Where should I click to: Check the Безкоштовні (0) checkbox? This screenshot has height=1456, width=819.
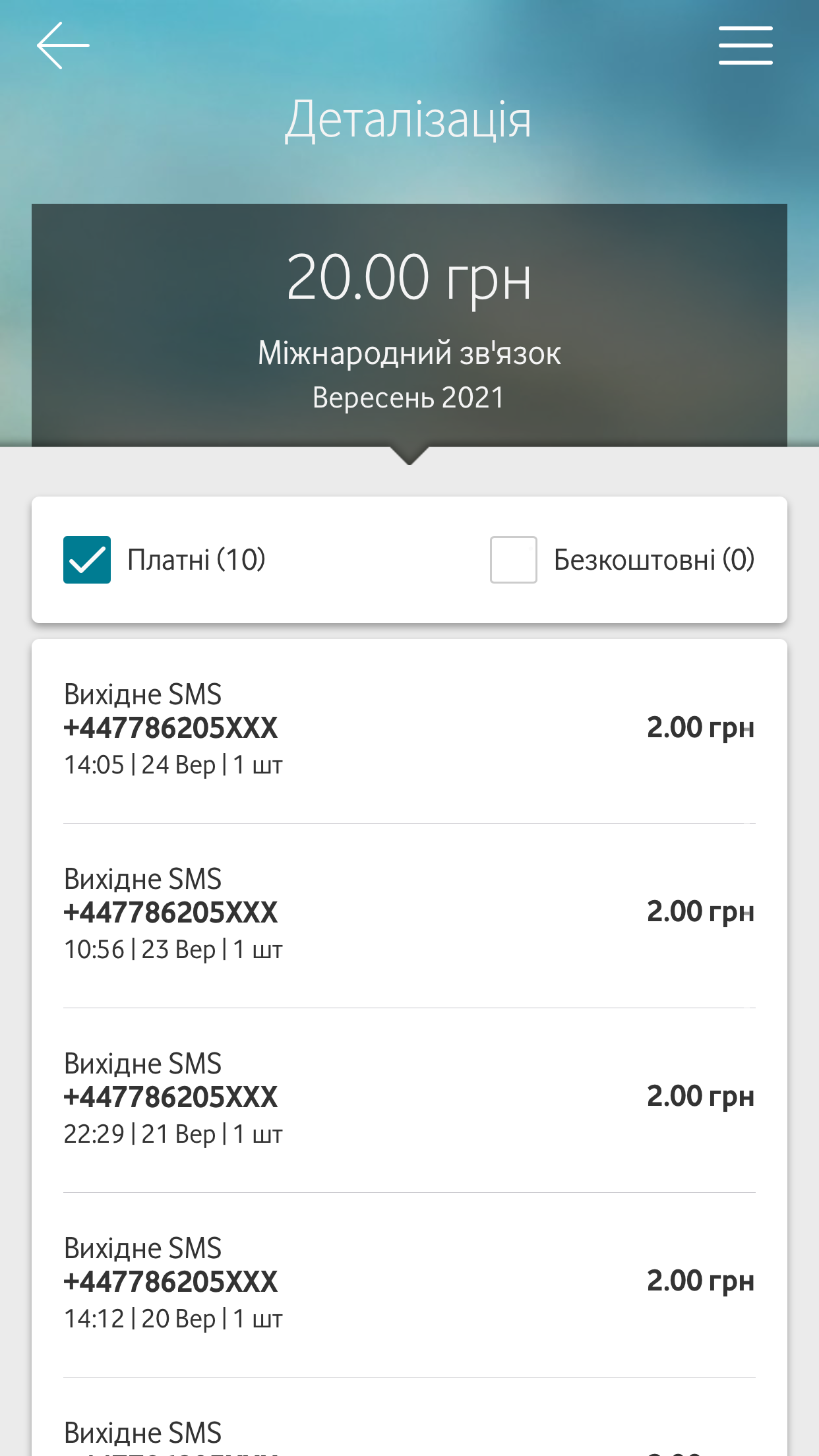513,560
